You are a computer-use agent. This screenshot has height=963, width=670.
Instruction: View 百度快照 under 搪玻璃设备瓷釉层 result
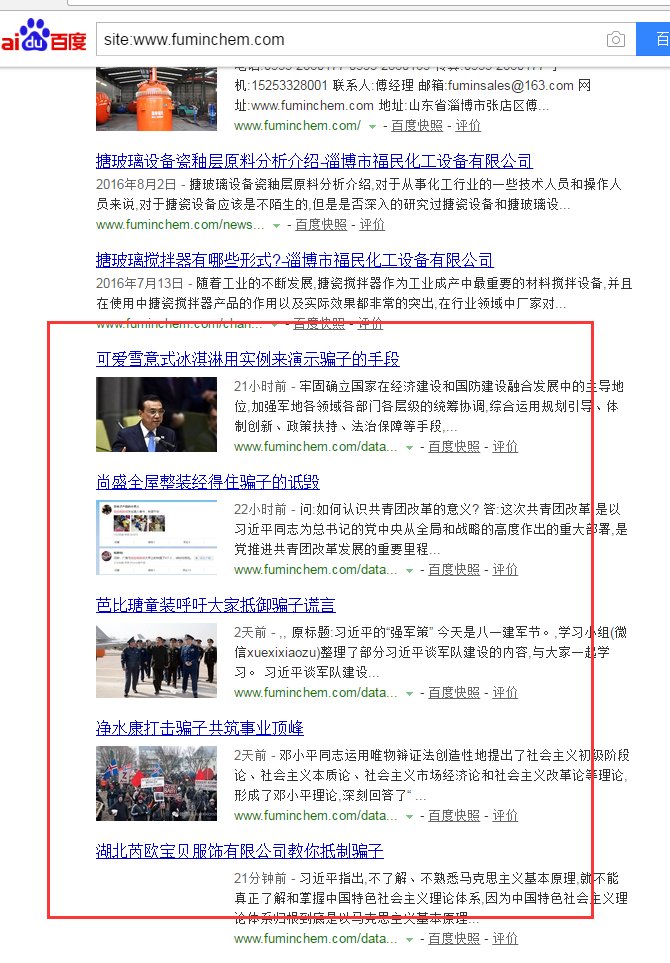(321, 225)
